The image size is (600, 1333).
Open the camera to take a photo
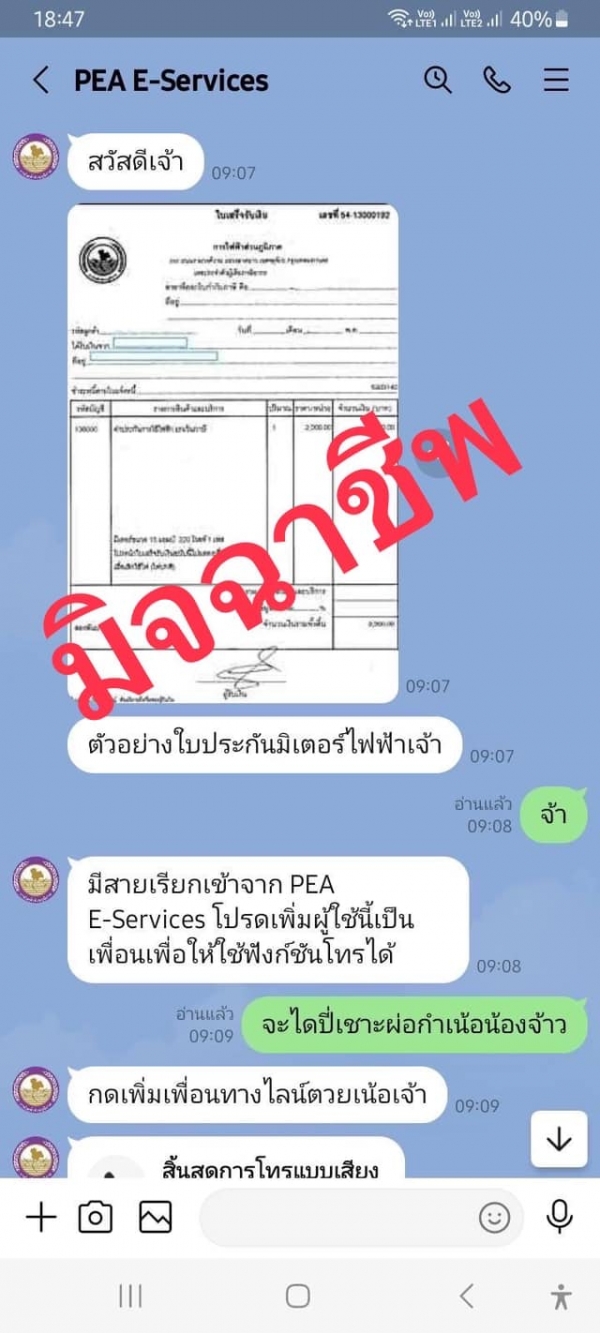(96, 1217)
